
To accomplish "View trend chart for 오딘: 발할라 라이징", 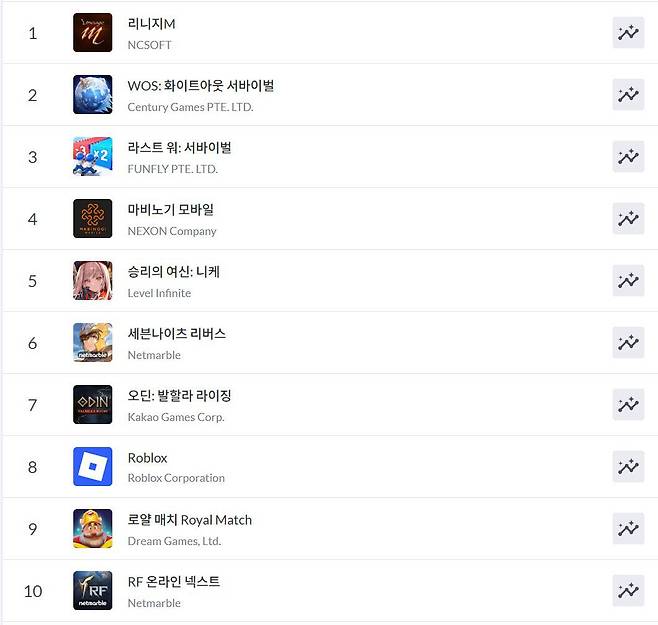I will tap(628, 405).
